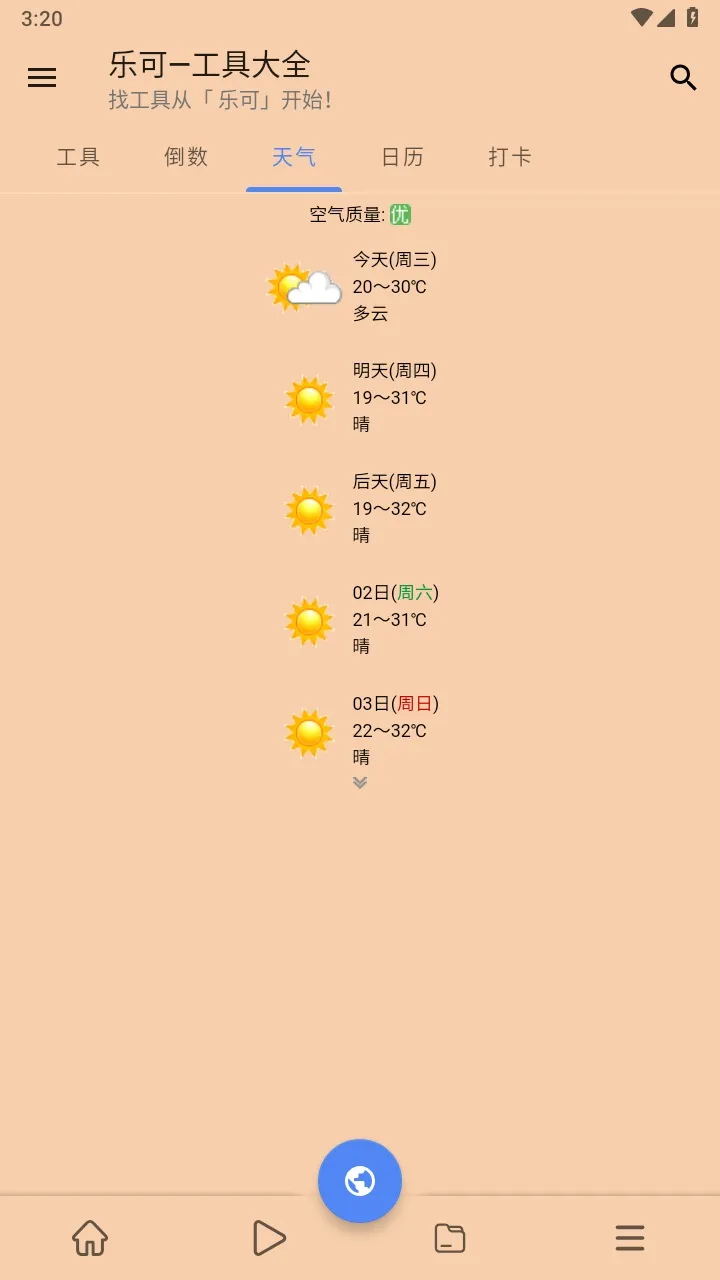
Task: Switch to the 倒数 tab
Action: coord(186,157)
